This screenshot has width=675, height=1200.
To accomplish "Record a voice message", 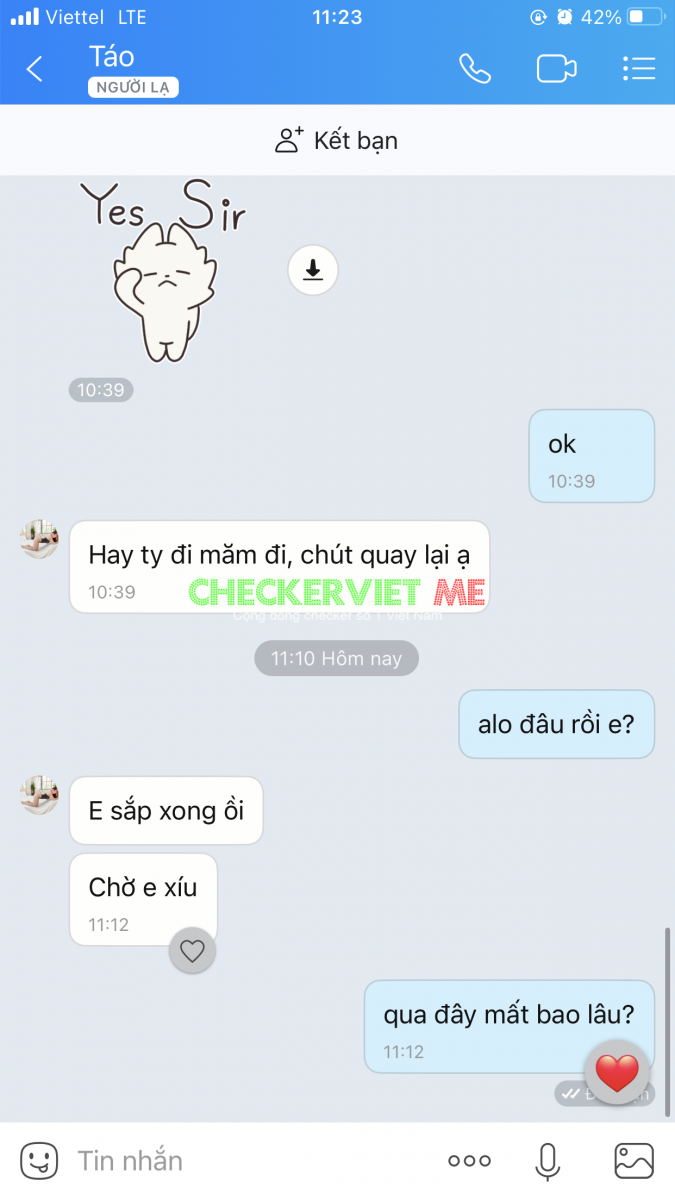I will coord(547,1161).
